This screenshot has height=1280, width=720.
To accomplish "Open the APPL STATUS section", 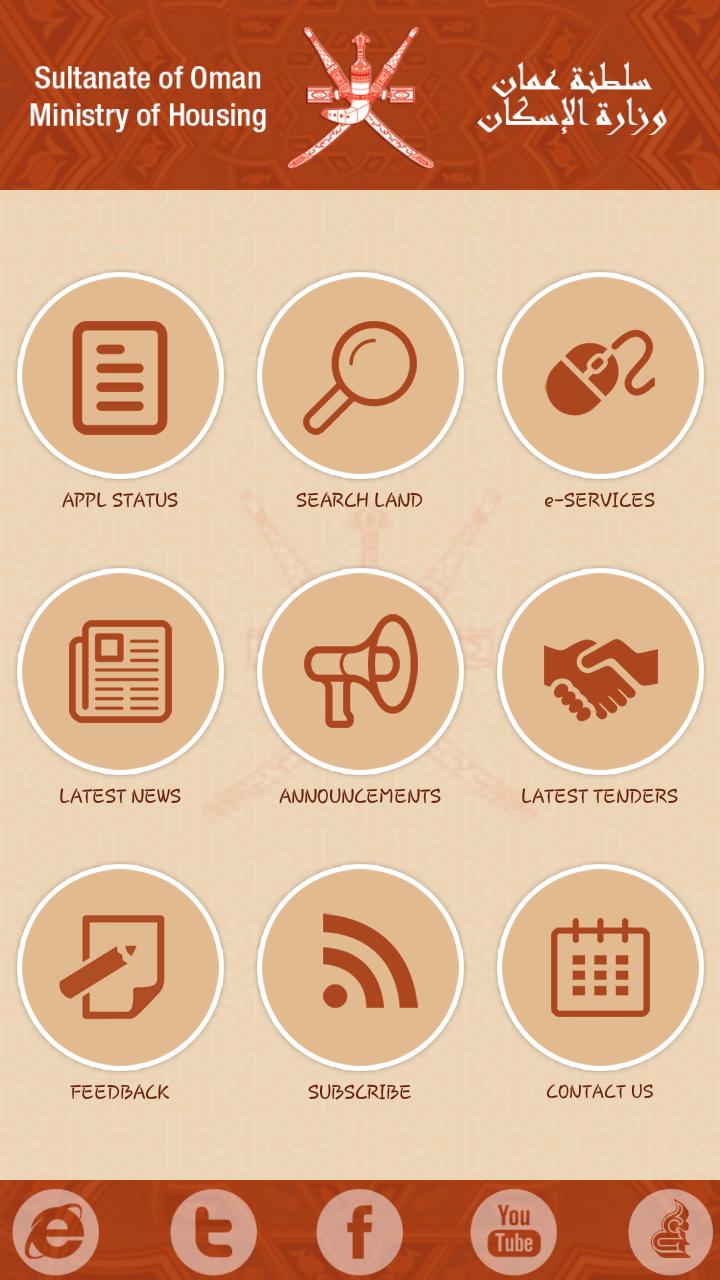I will pos(120,377).
